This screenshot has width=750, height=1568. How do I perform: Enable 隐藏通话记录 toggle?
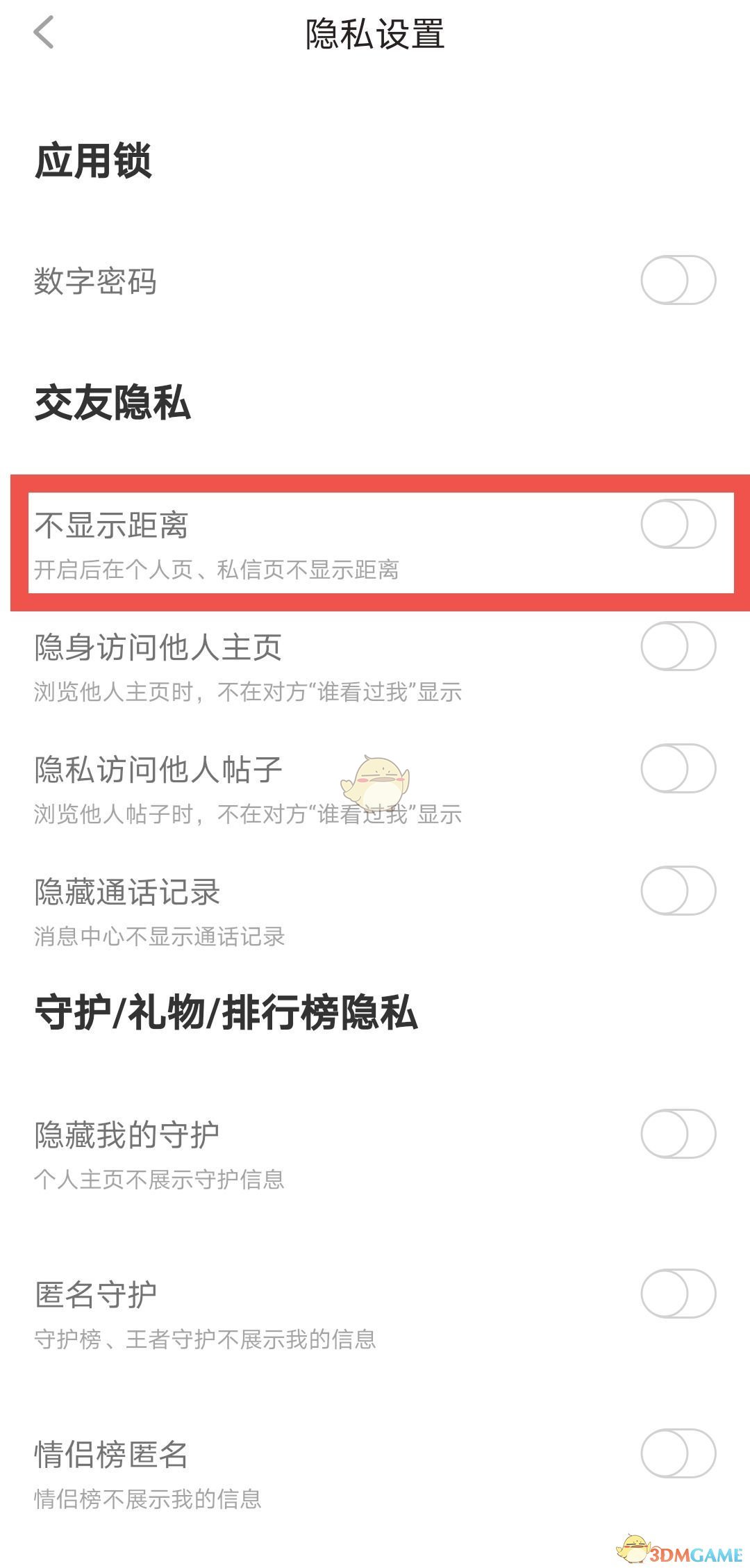678,891
